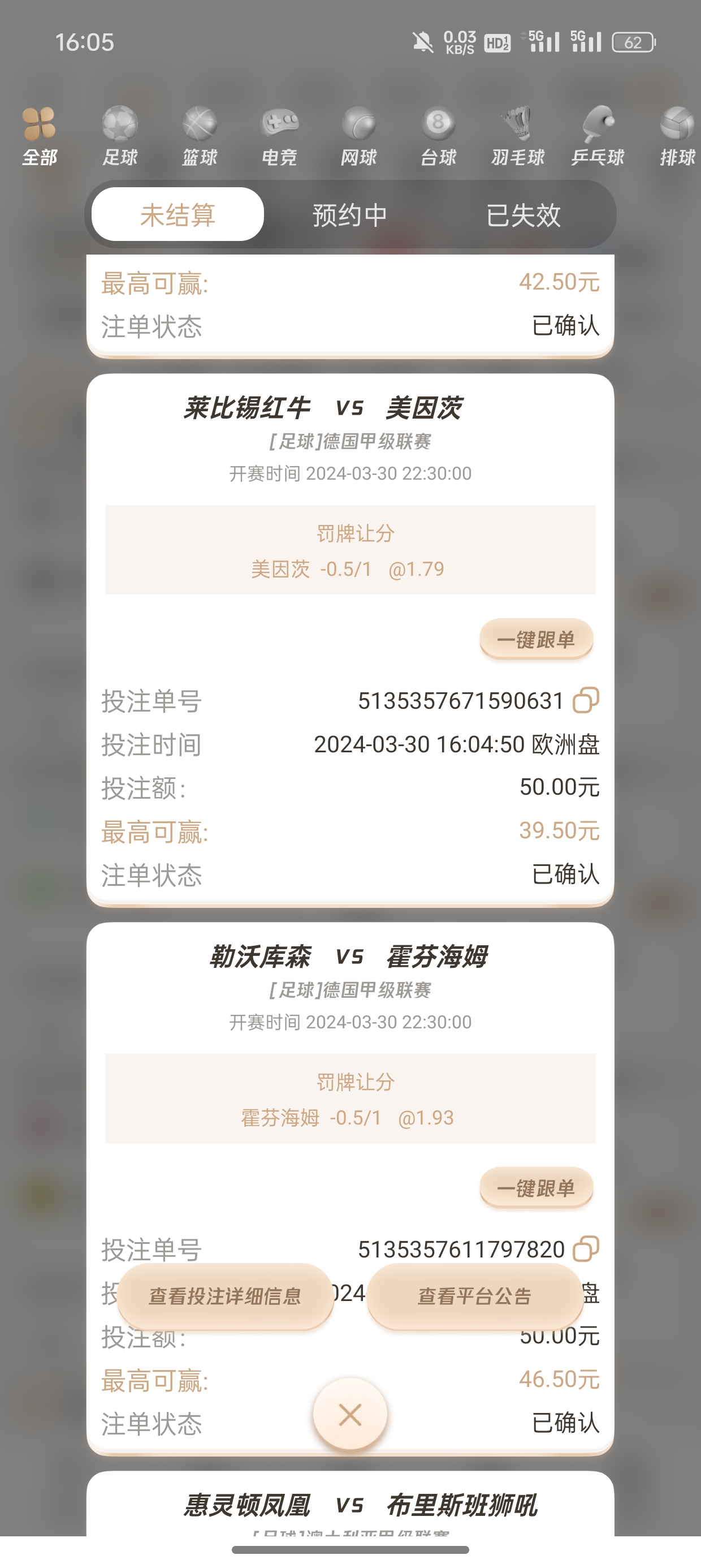Select the 台球 category
Image resolution: width=701 pixels, height=1568 pixels.
(439, 136)
